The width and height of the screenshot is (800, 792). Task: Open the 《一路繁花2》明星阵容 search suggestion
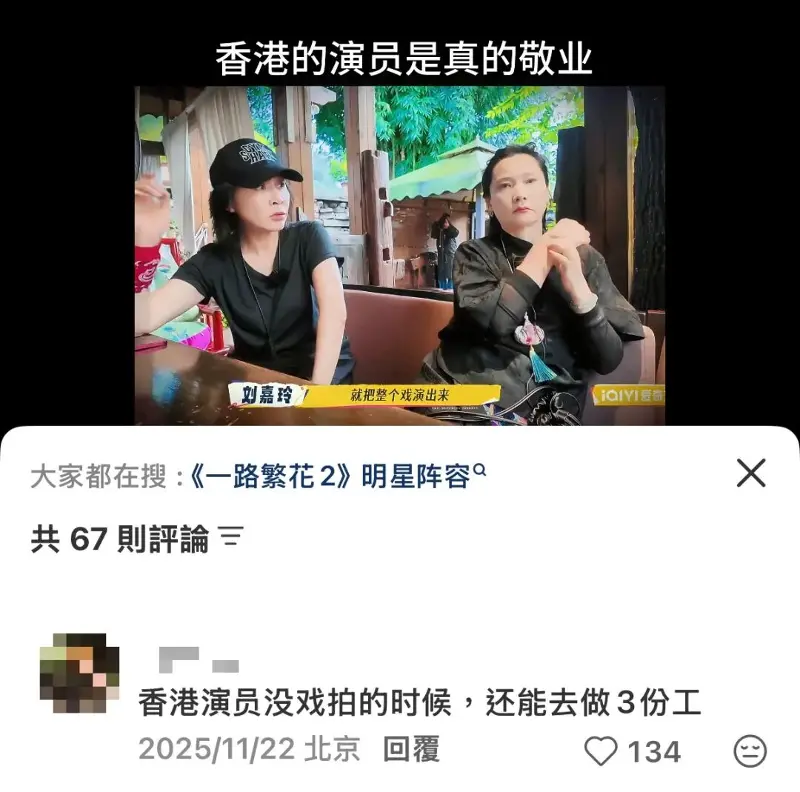pyautogui.click(x=338, y=476)
